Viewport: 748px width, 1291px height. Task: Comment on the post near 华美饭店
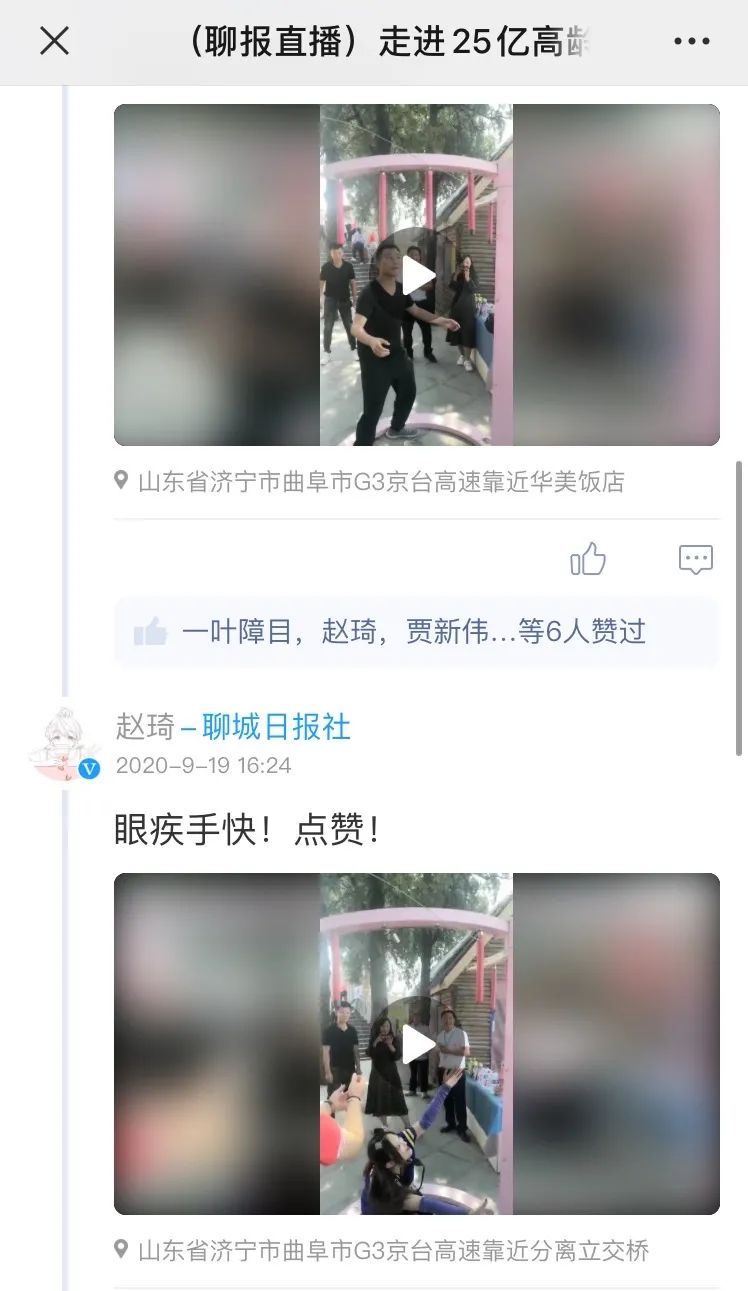[x=696, y=559]
